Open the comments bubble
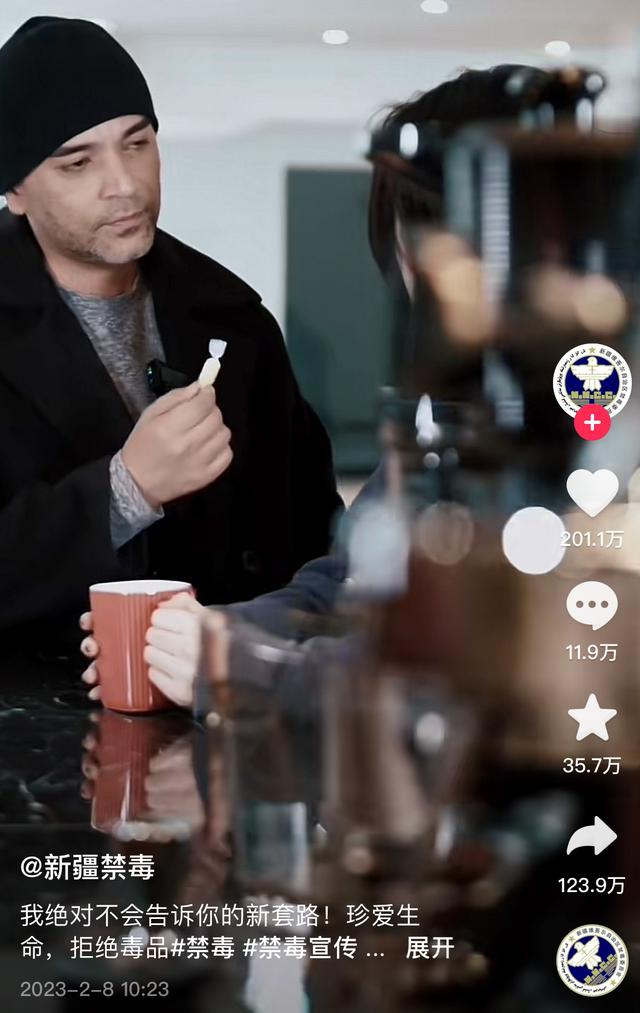Viewport: 640px width, 1013px height. 592,605
